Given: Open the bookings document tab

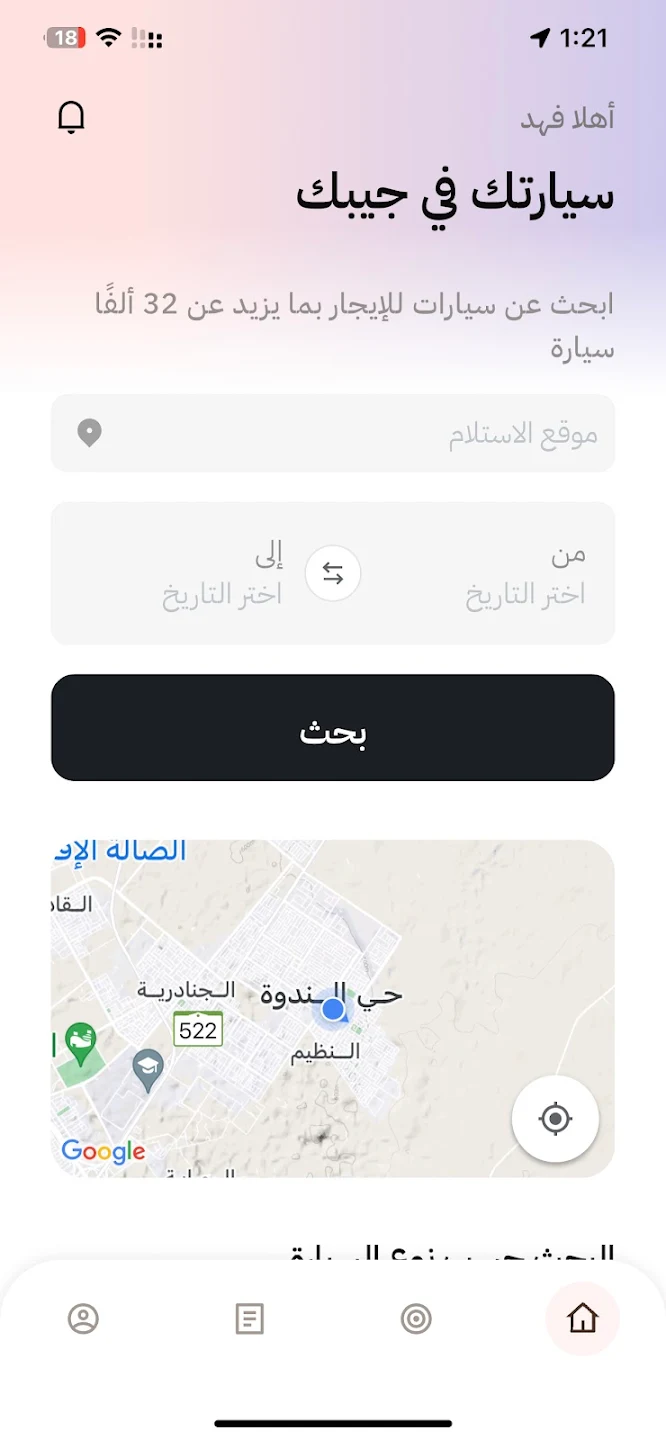Looking at the screenshot, I should (x=249, y=1319).
